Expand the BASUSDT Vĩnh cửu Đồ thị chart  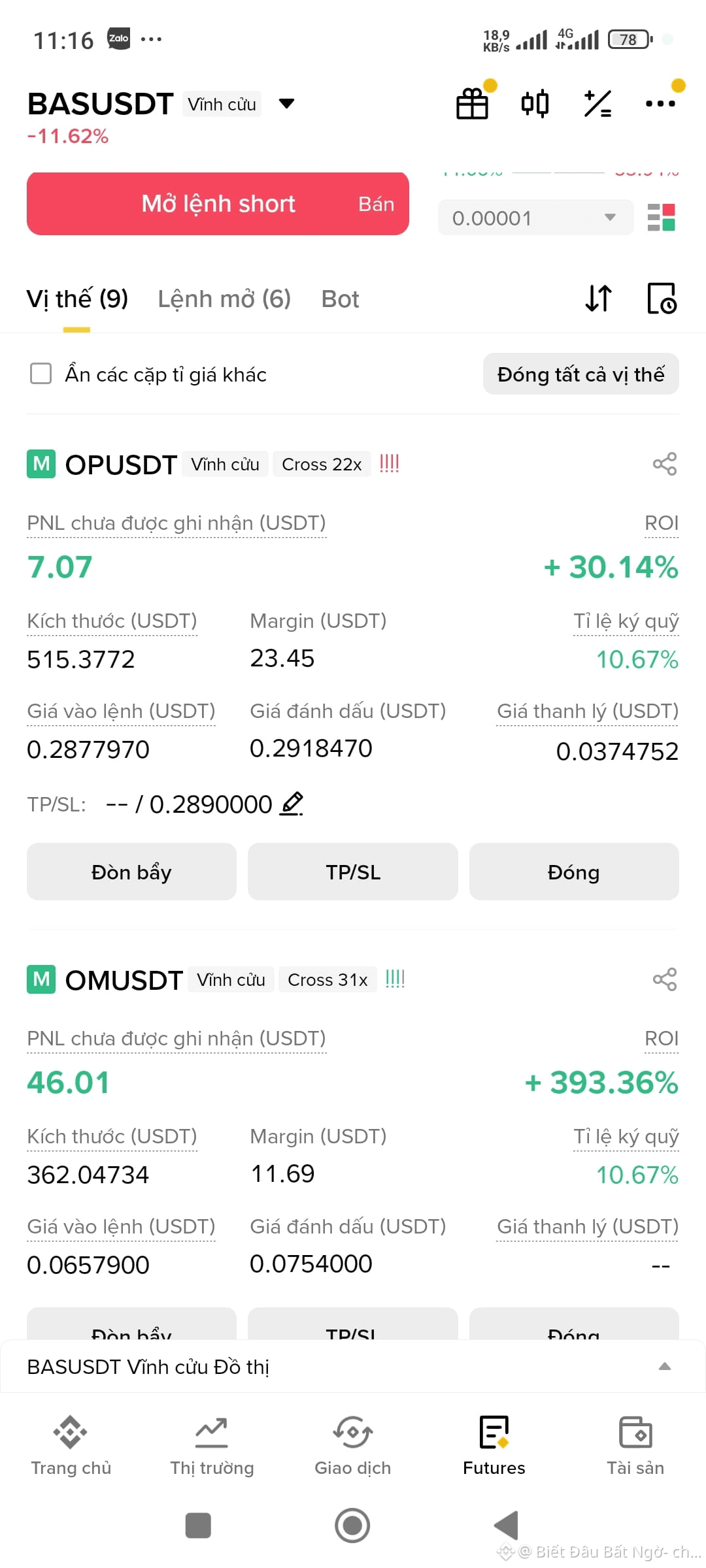click(x=353, y=1367)
